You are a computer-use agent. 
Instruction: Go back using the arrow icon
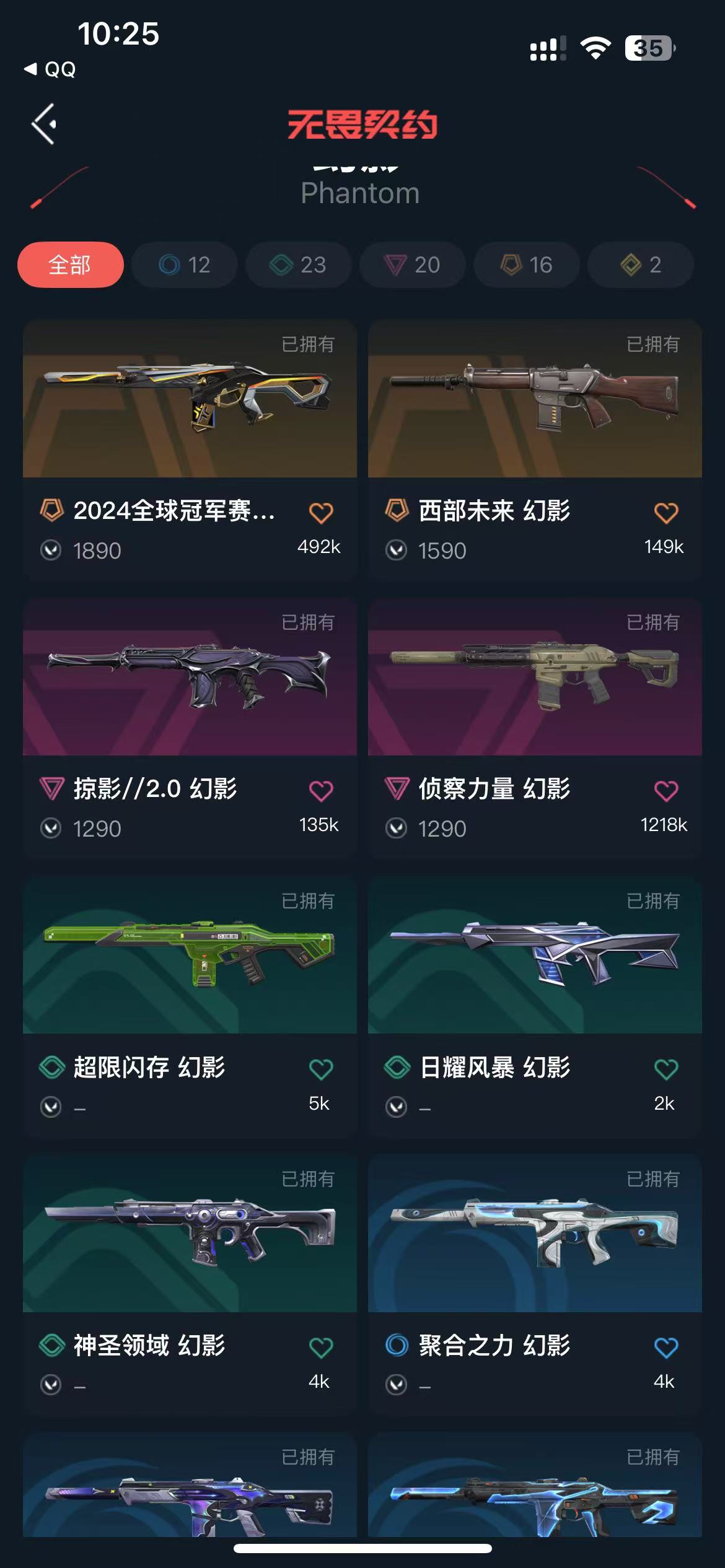coord(44,124)
